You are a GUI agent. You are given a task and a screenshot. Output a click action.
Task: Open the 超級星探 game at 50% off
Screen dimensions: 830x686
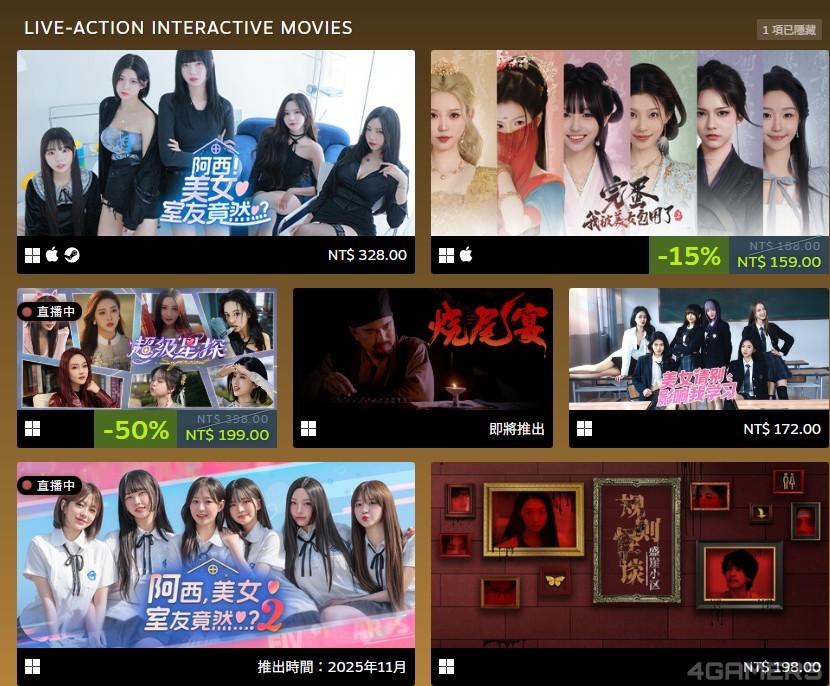point(147,350)
